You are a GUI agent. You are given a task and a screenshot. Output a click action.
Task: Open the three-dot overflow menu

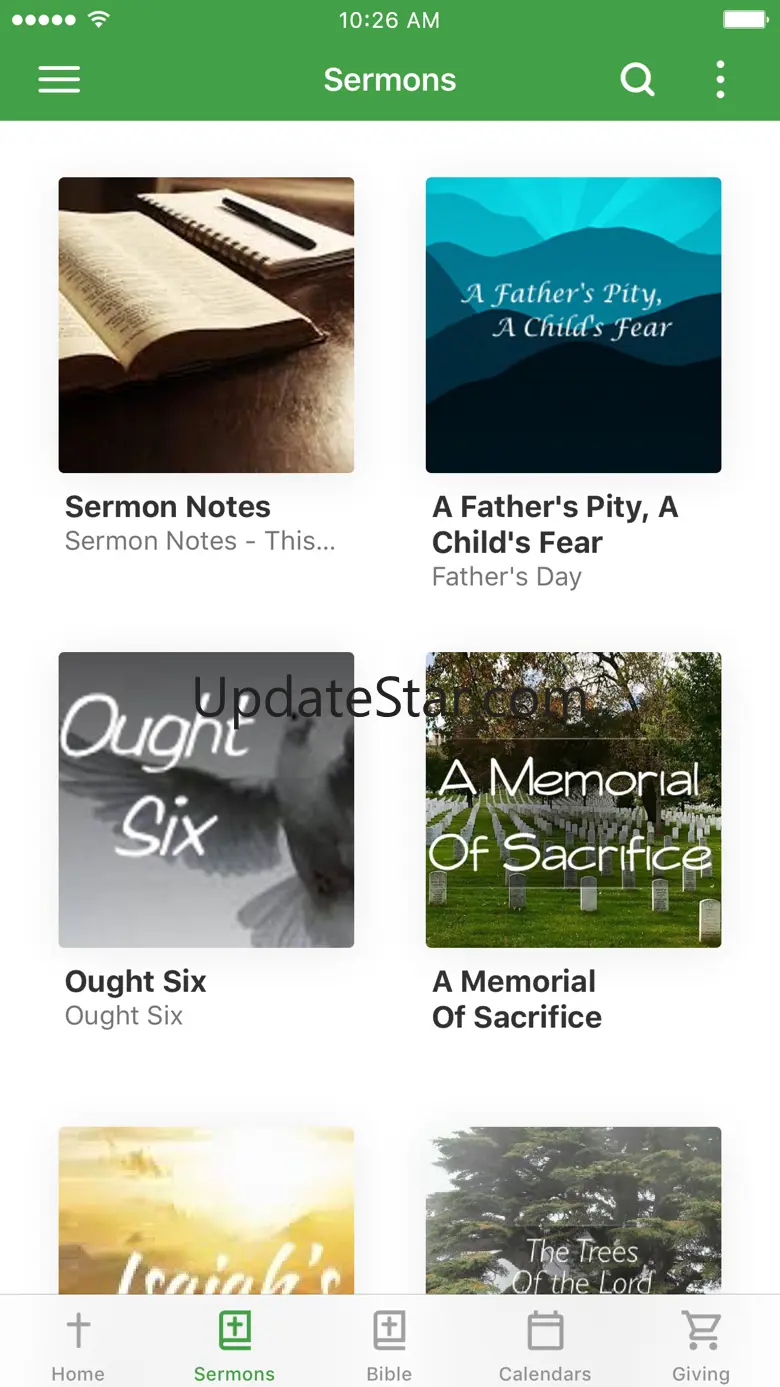720,80
